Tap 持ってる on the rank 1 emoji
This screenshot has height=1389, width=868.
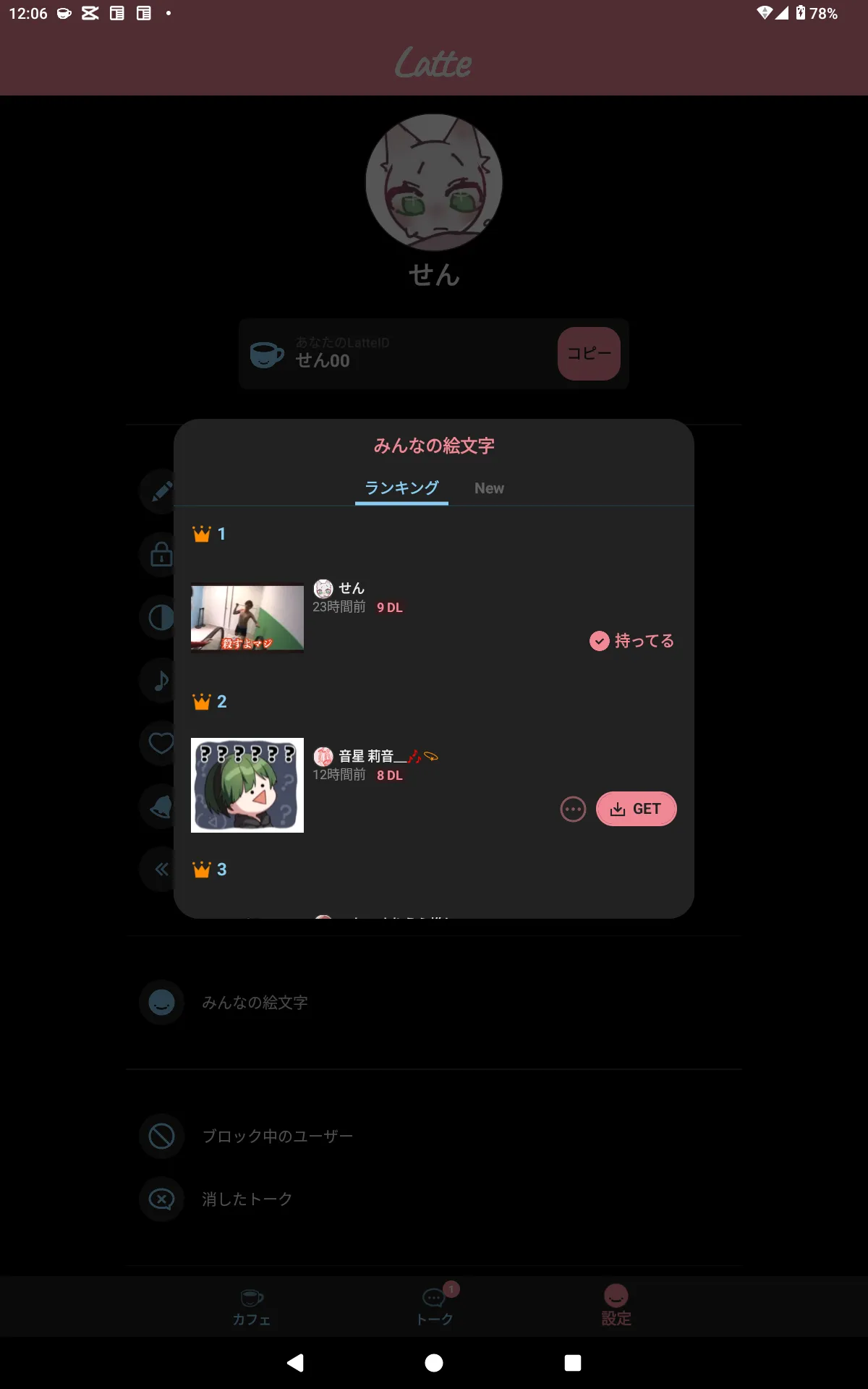(631, 641)
